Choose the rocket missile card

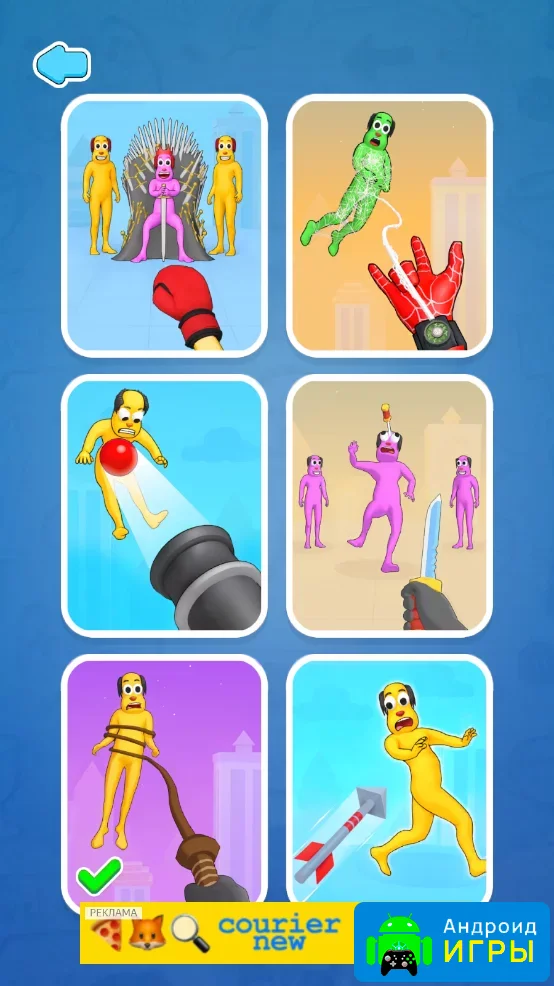click(389, 780)
